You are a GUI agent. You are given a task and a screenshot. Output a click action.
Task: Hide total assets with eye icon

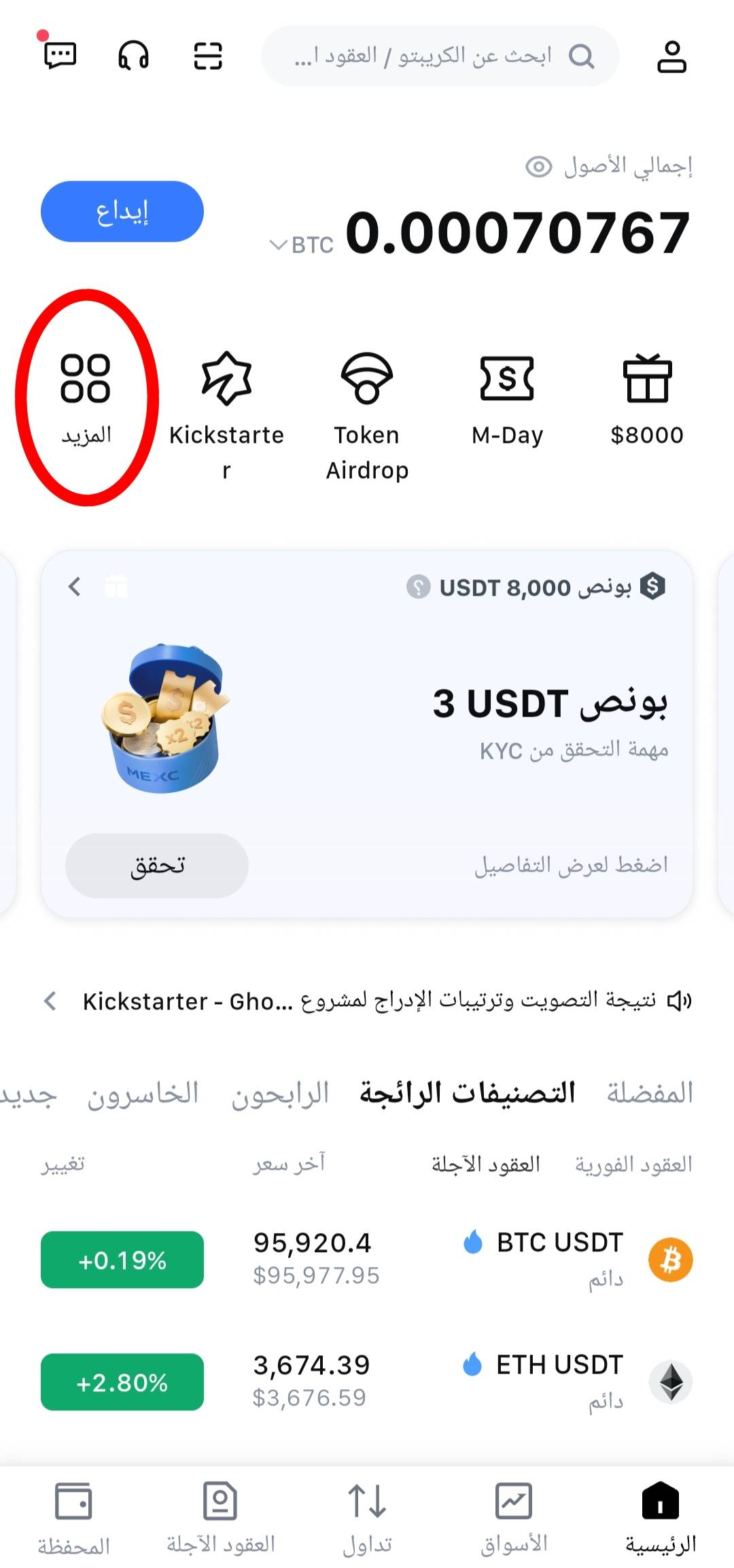(x=539, y=166)
